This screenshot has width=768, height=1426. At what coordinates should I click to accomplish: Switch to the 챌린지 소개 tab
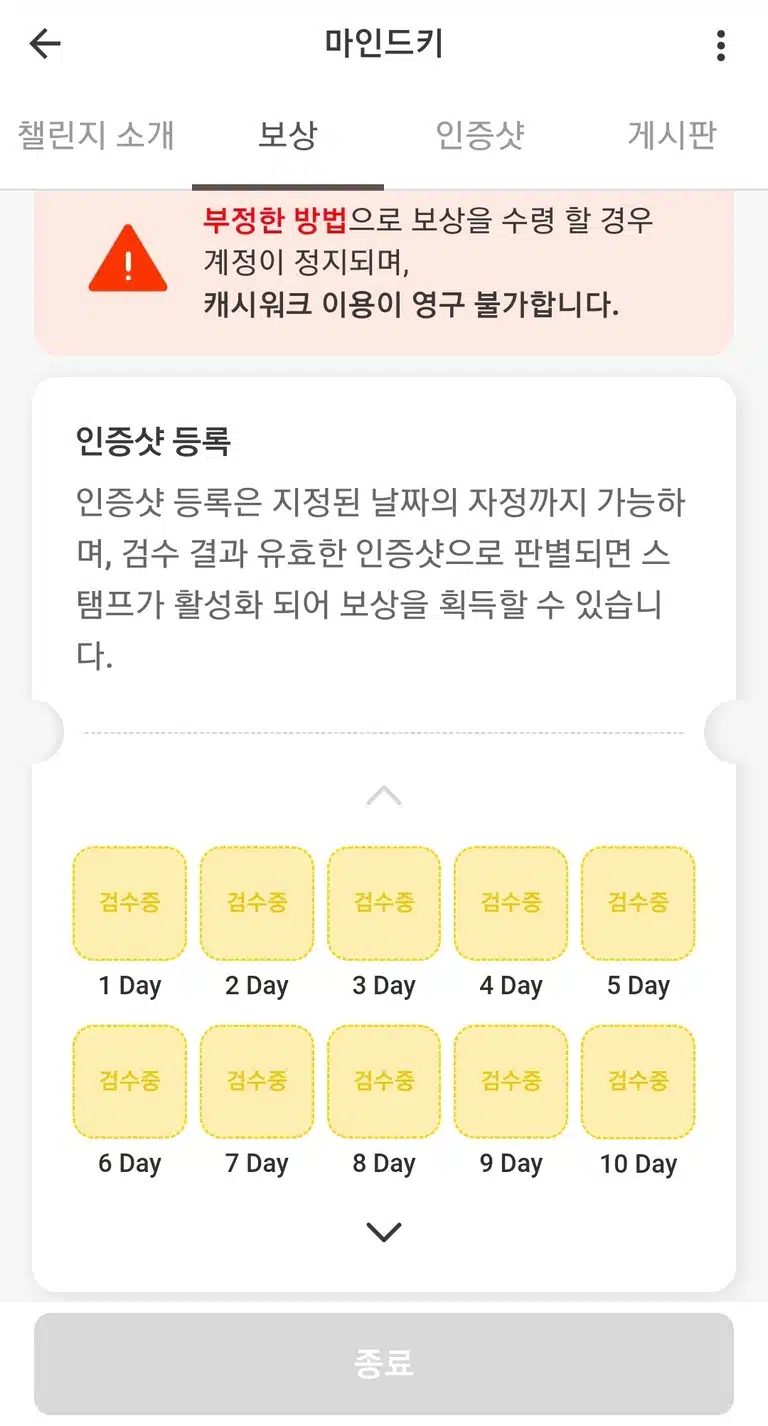(x=96, y=134)
